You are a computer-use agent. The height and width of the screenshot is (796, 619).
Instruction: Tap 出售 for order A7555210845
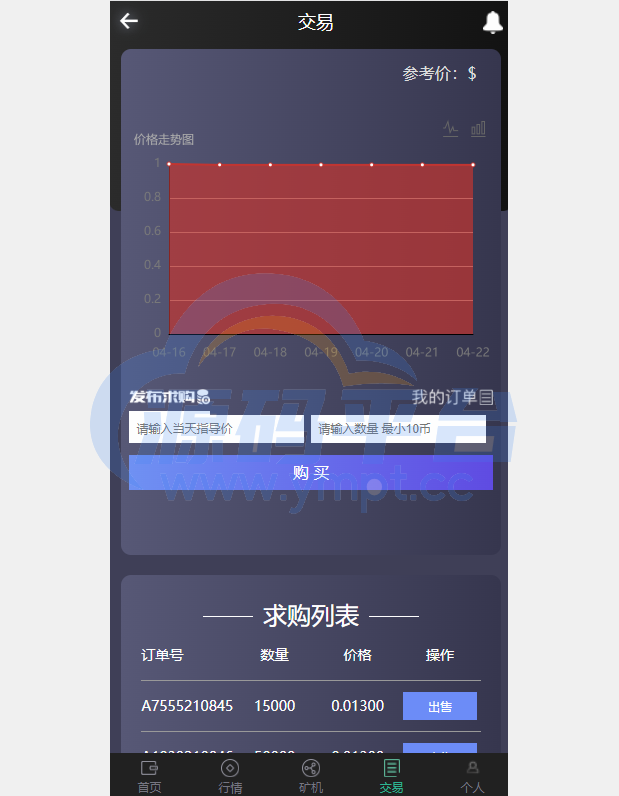439,706
